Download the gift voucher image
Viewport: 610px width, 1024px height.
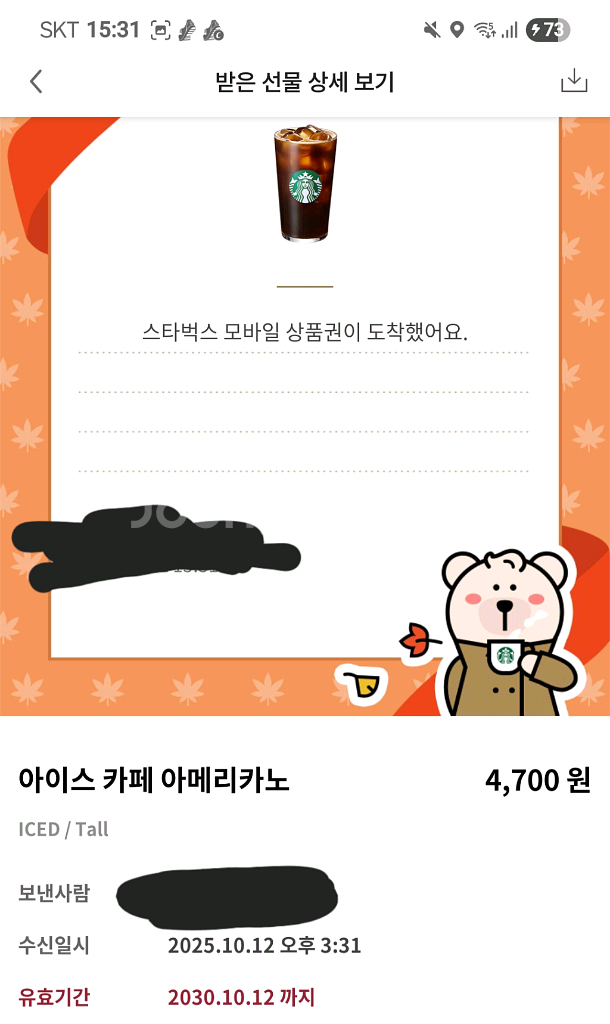pyautogui.click(x=574, y=82)
